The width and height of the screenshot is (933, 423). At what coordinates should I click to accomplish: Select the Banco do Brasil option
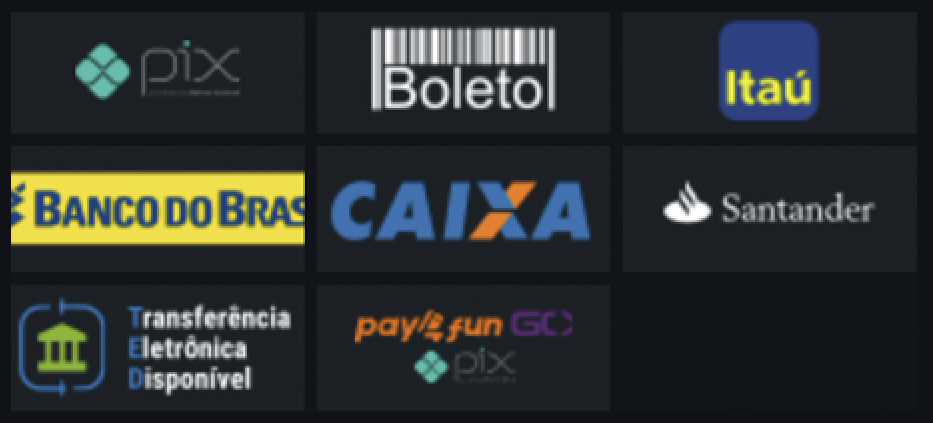click(158, 208)
